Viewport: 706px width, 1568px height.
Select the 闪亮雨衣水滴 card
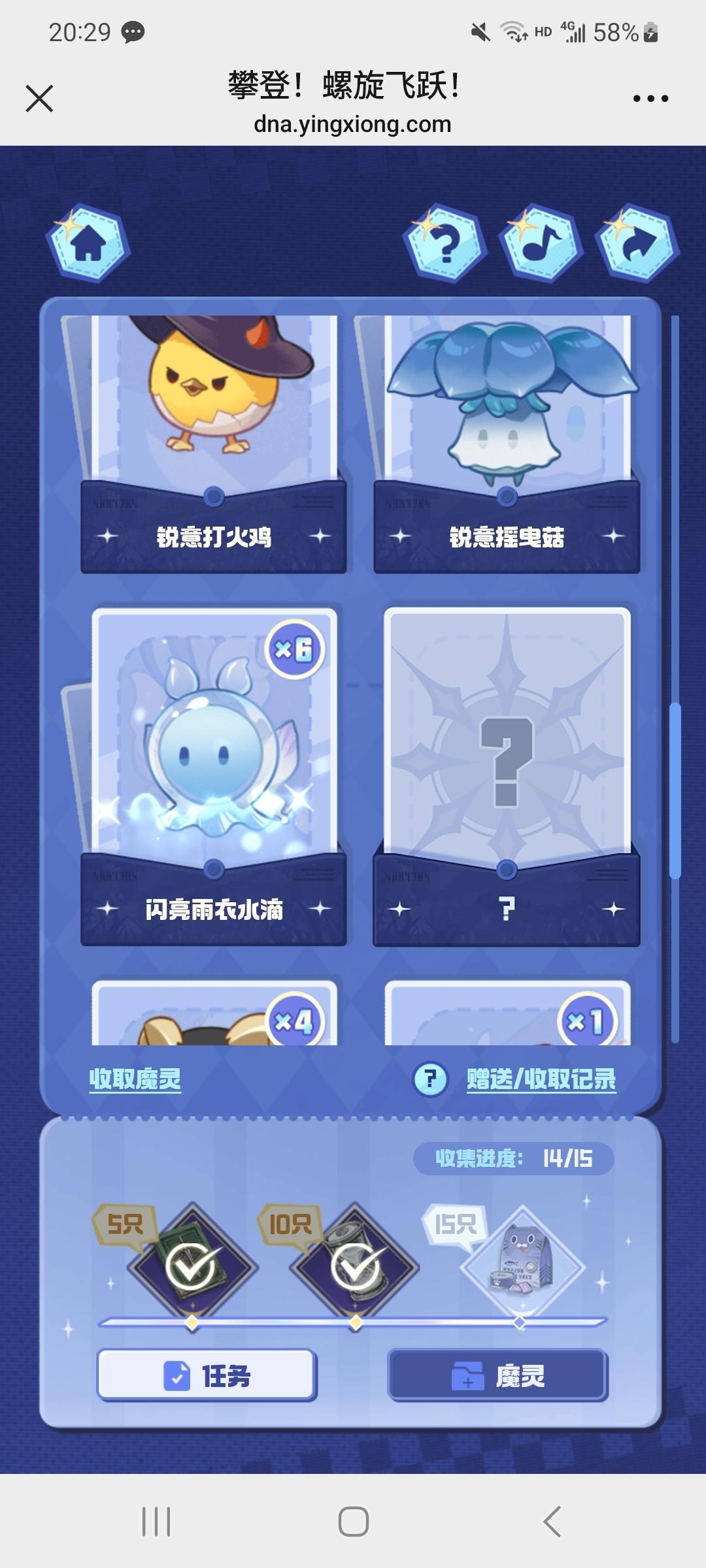(x=214, y=771)
